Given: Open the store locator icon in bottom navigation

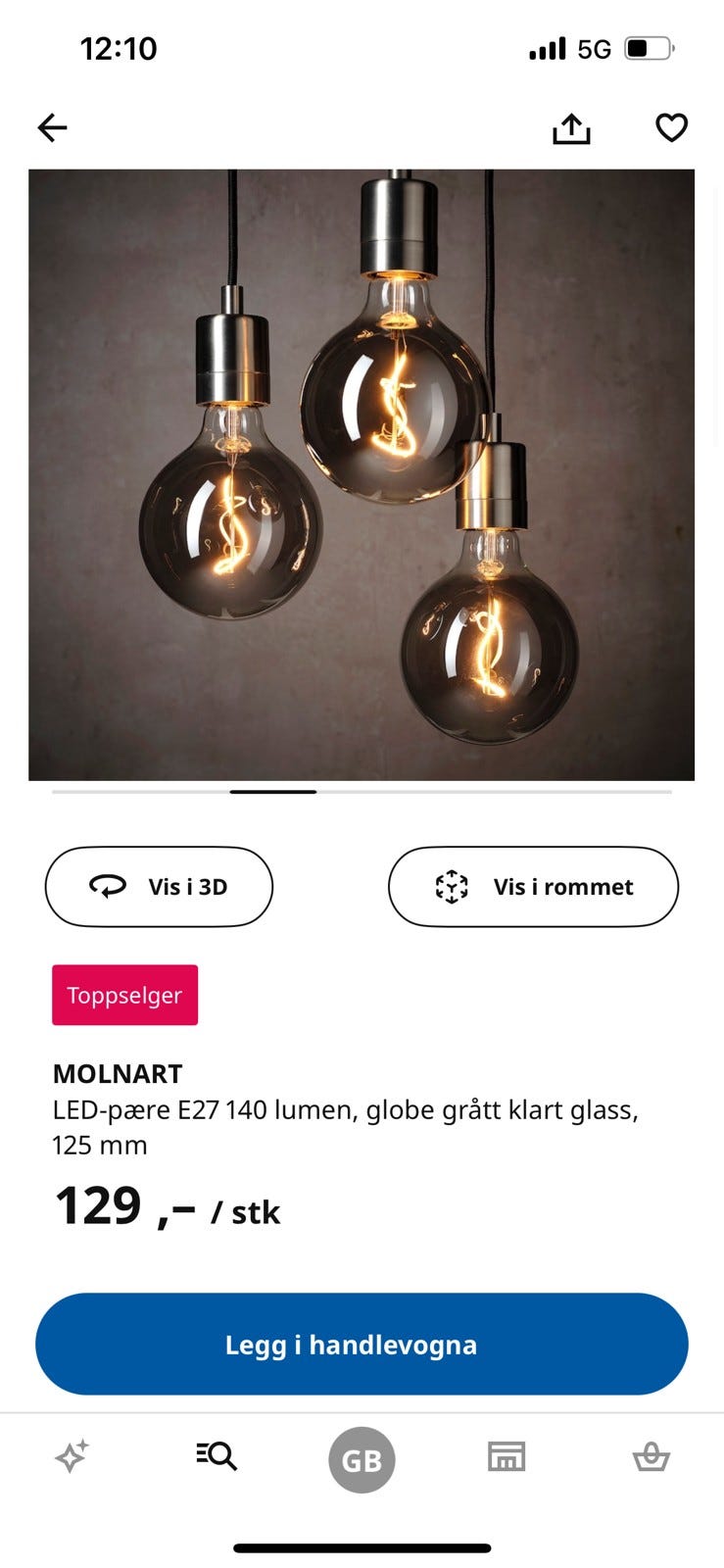Looking at the screenshot, I should pyautogui.click(x=506, y=1456).
